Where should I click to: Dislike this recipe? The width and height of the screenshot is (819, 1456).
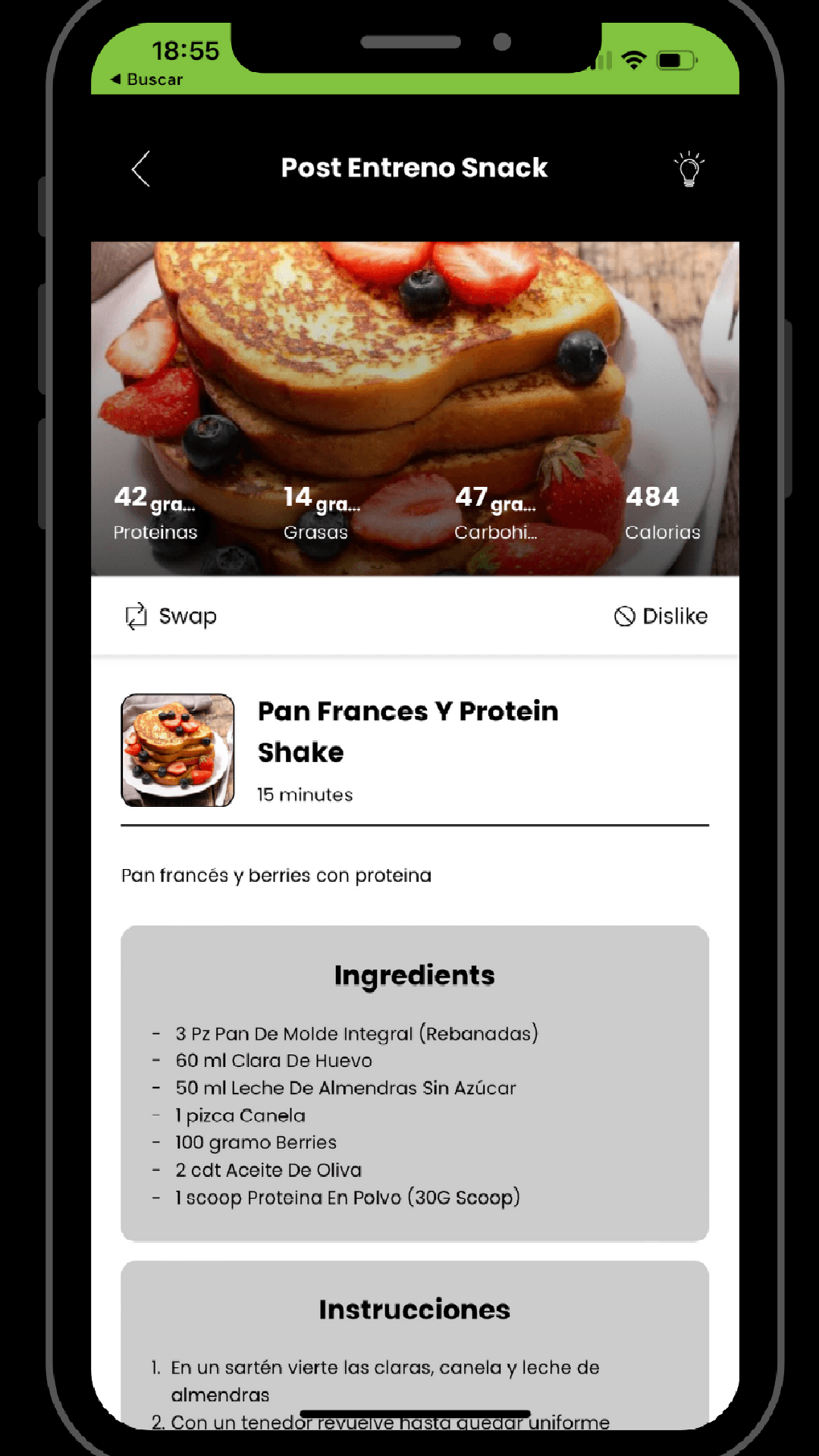661,617
